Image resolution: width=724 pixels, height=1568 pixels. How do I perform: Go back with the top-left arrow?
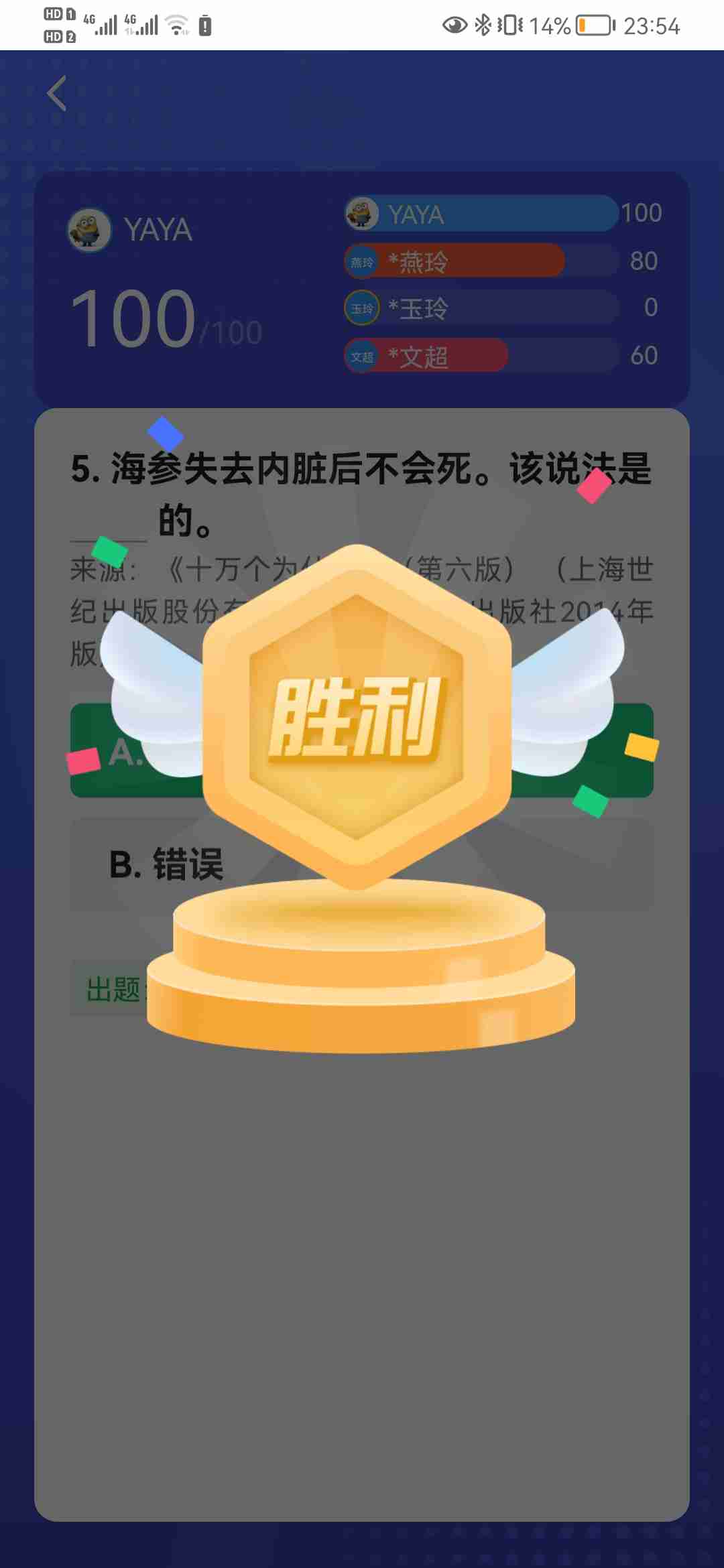point(58,93)
